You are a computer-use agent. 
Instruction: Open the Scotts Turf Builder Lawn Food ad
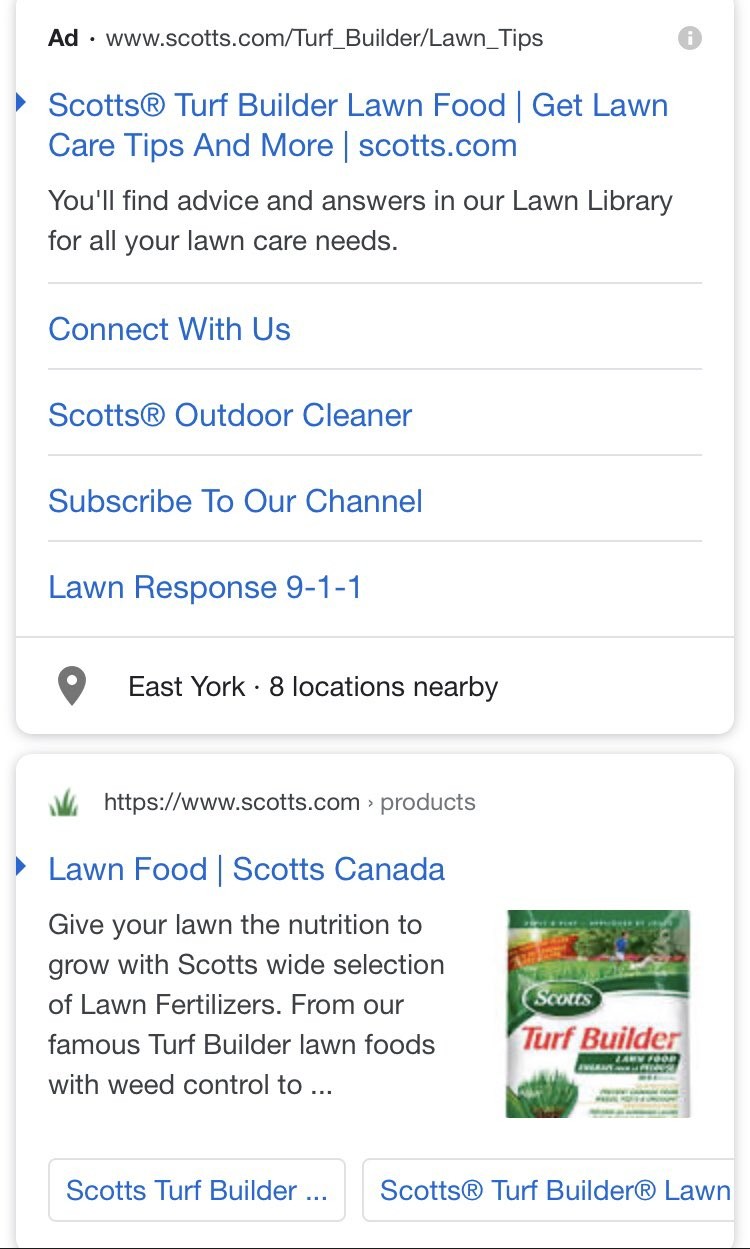[358, 125]
